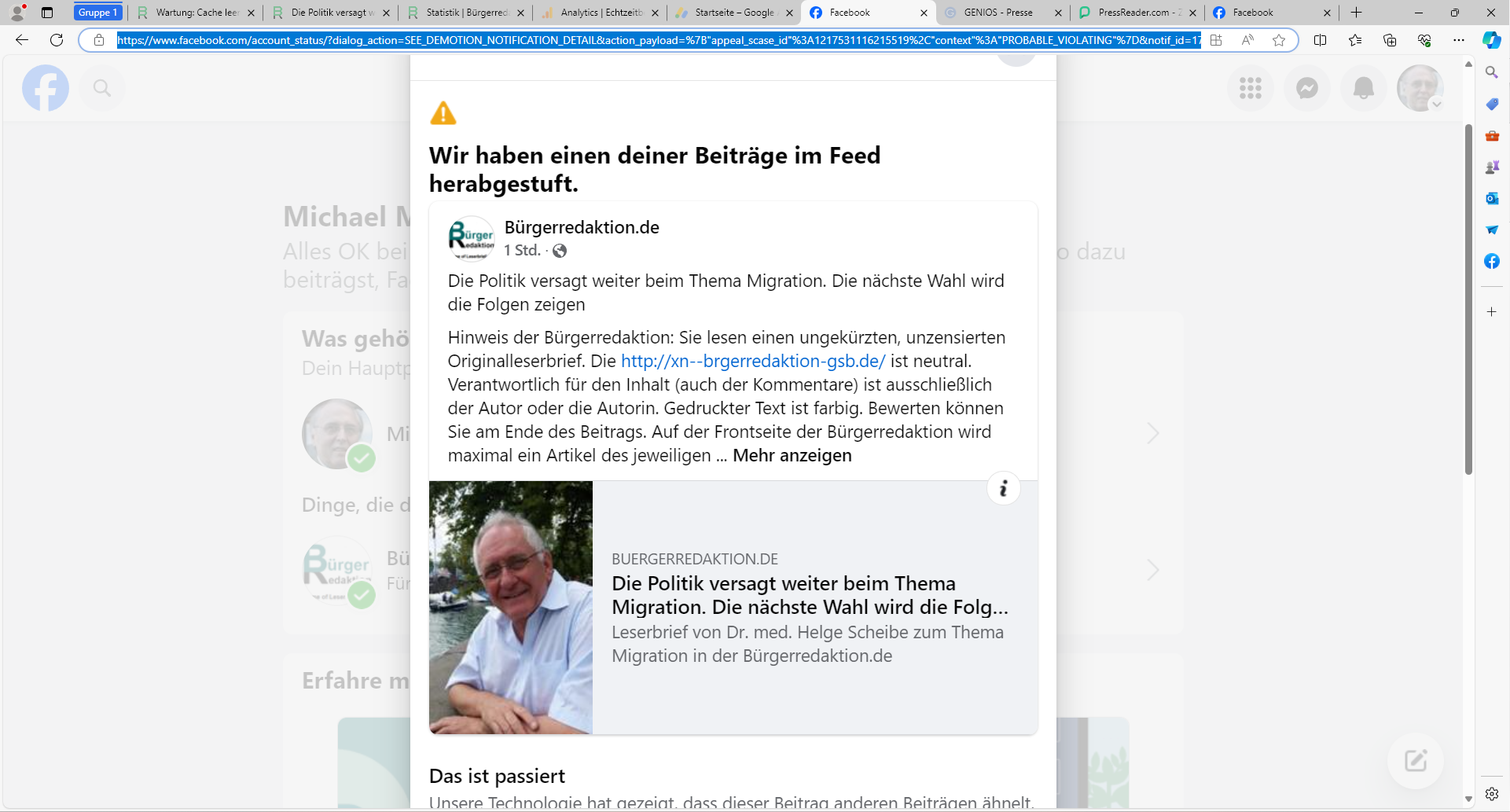Add this page to favorites
Viewport: 1510px width, 812px height.
point(1279,40)
